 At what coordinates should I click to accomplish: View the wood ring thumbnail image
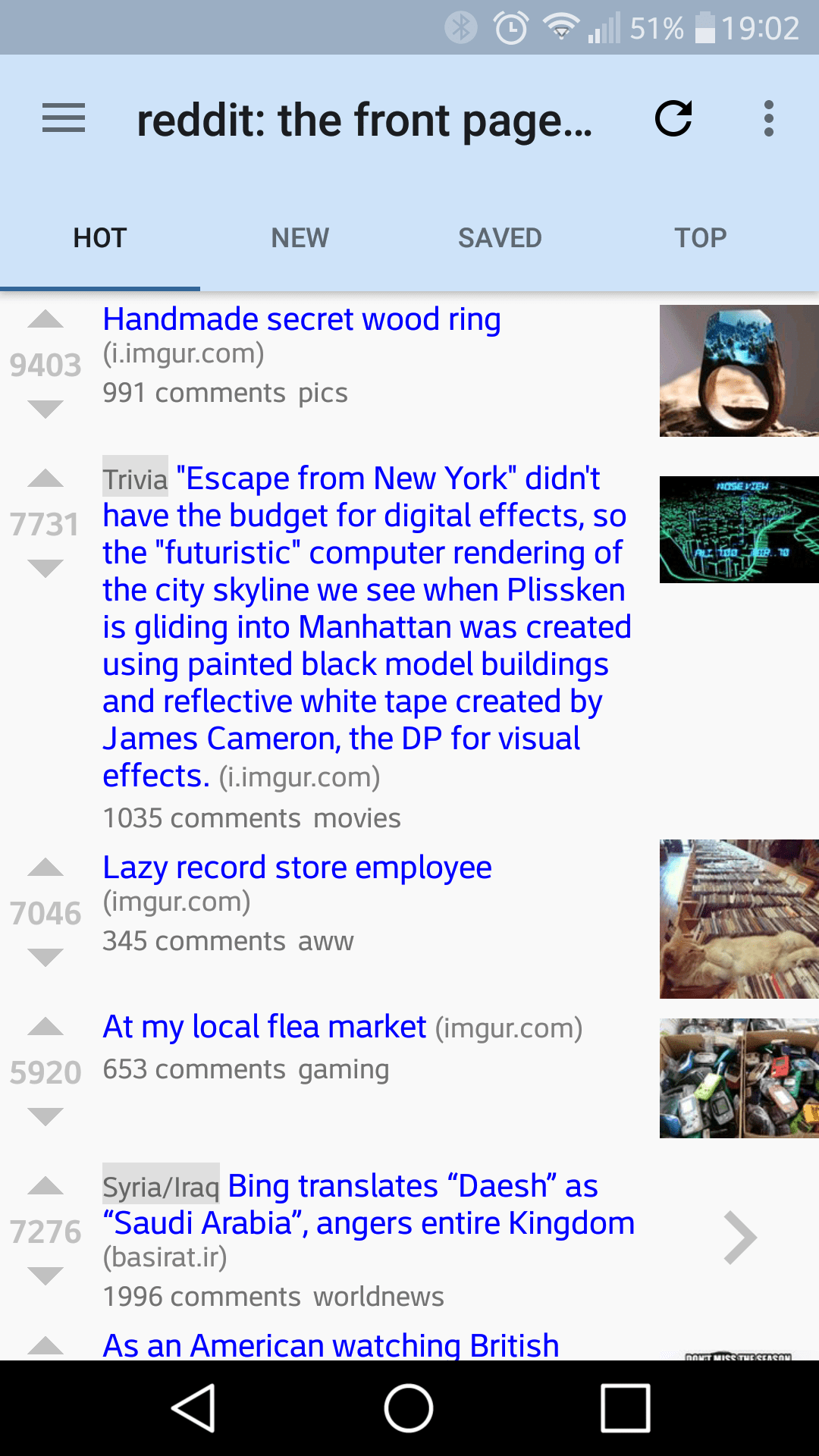coord(739,371)
